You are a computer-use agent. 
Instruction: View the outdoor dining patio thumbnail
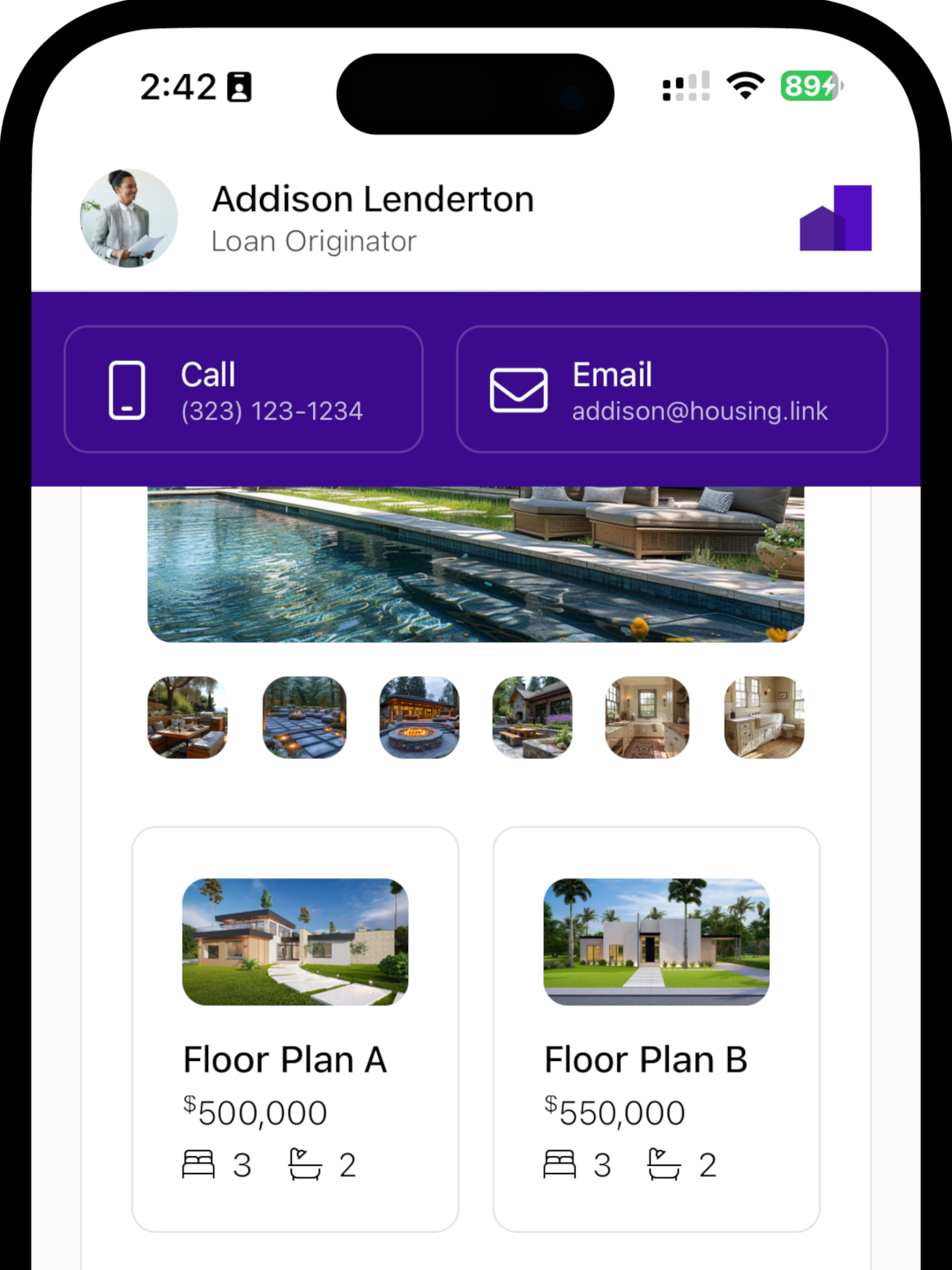[x=187, y=717]
